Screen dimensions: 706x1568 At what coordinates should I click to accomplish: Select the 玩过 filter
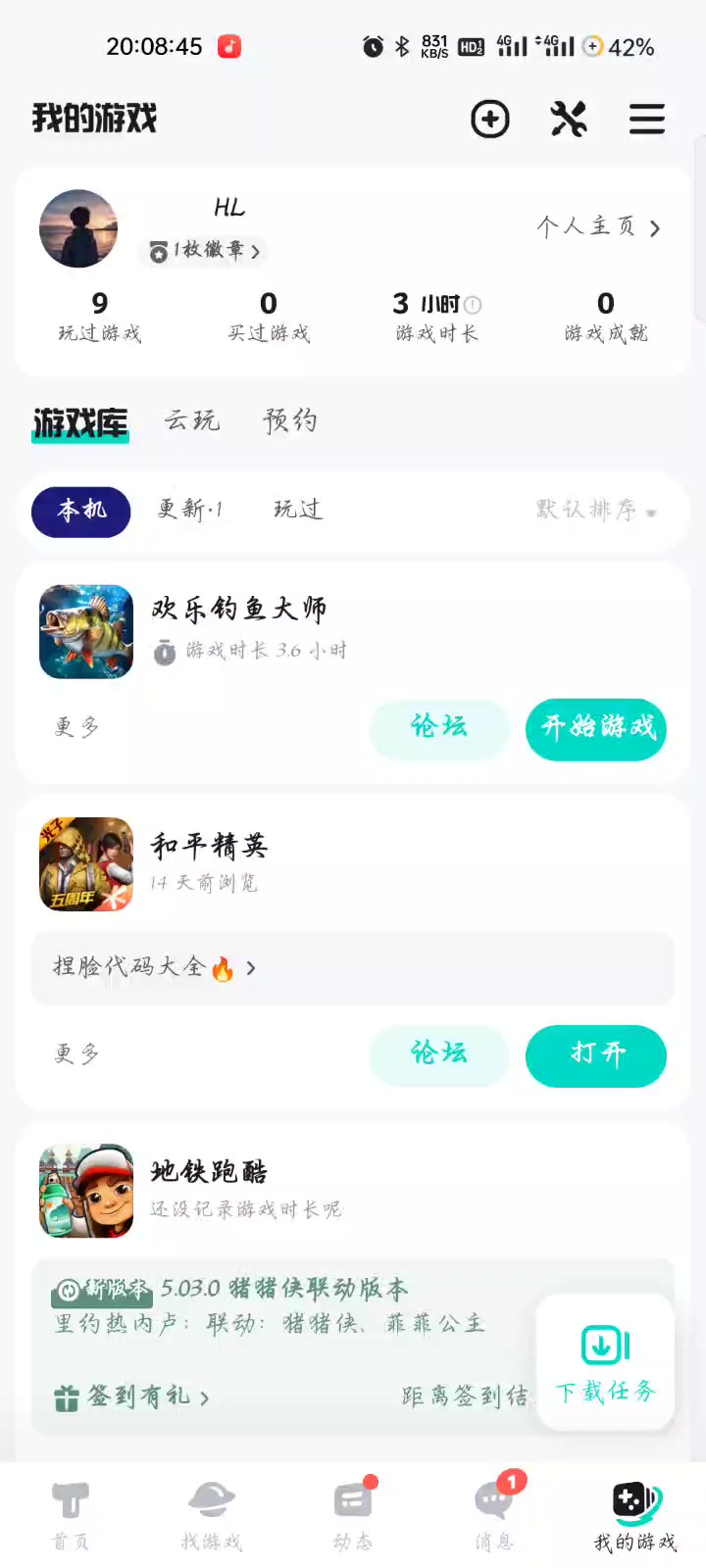pyautogui.click(x=298, y=510)
